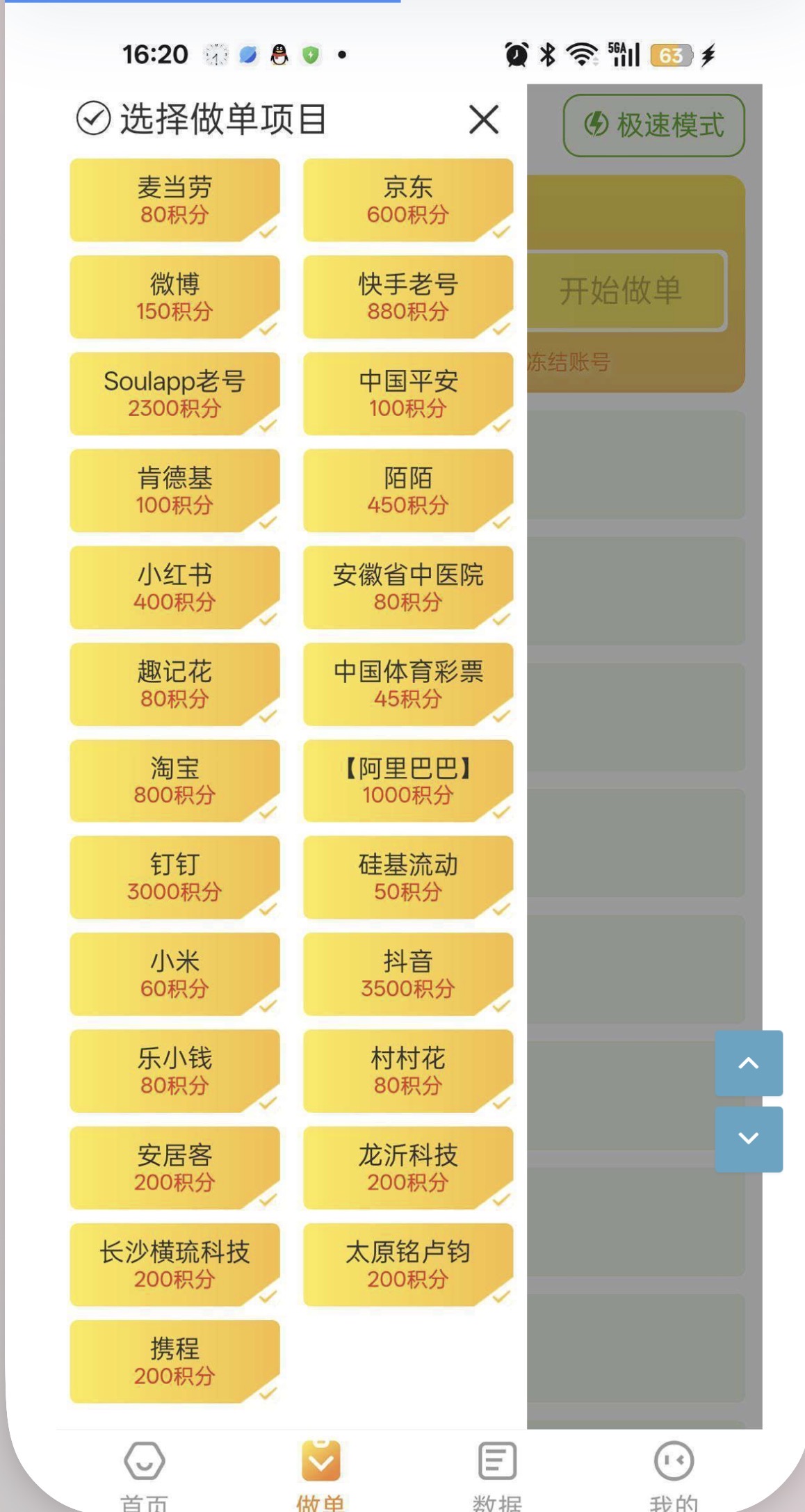Choose the 京东 600积分 project
This screenshot has width=805, height=1512.
click(x=408, y=200)
